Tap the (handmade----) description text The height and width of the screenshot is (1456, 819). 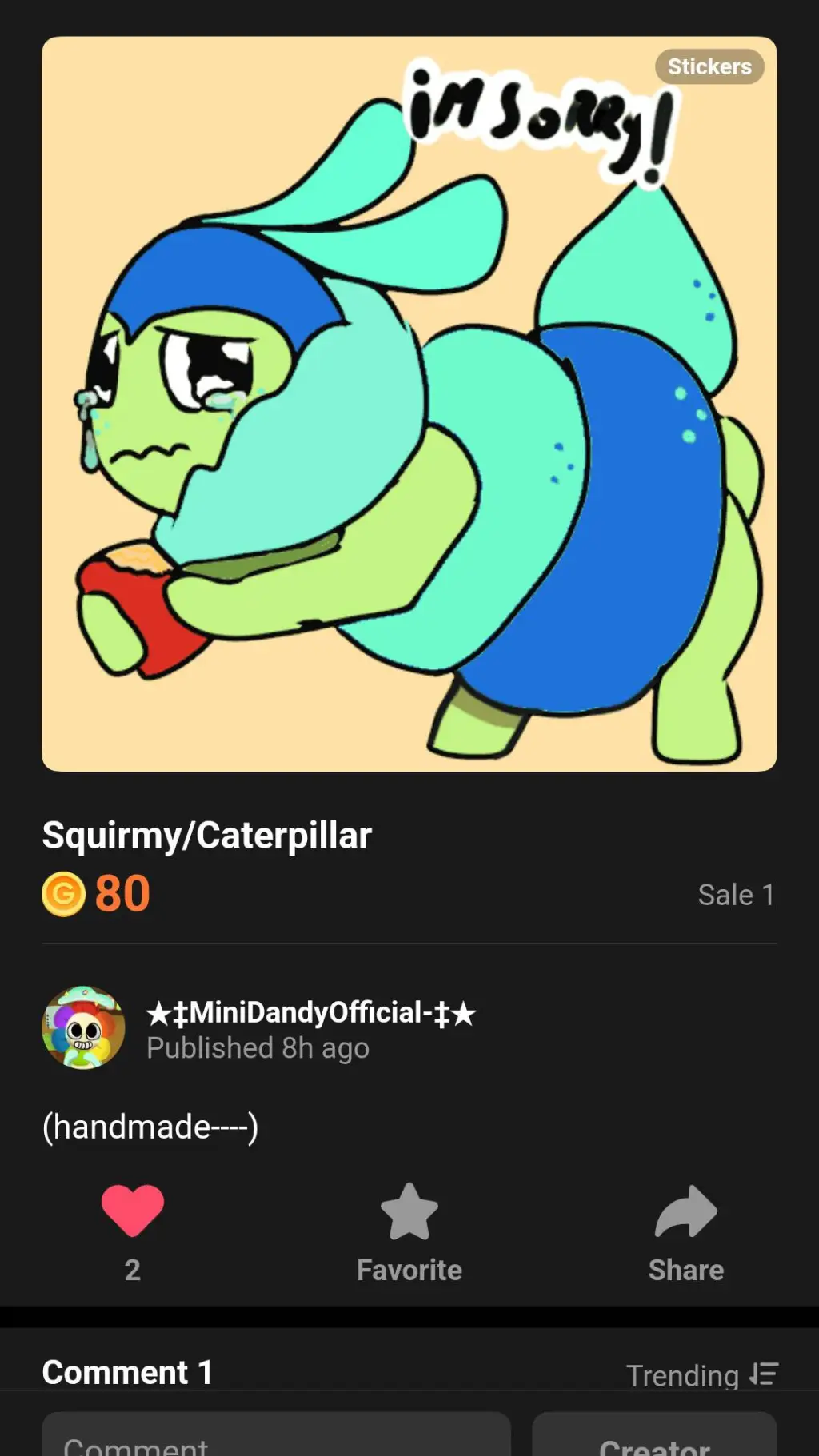(x=150, y=1126)
